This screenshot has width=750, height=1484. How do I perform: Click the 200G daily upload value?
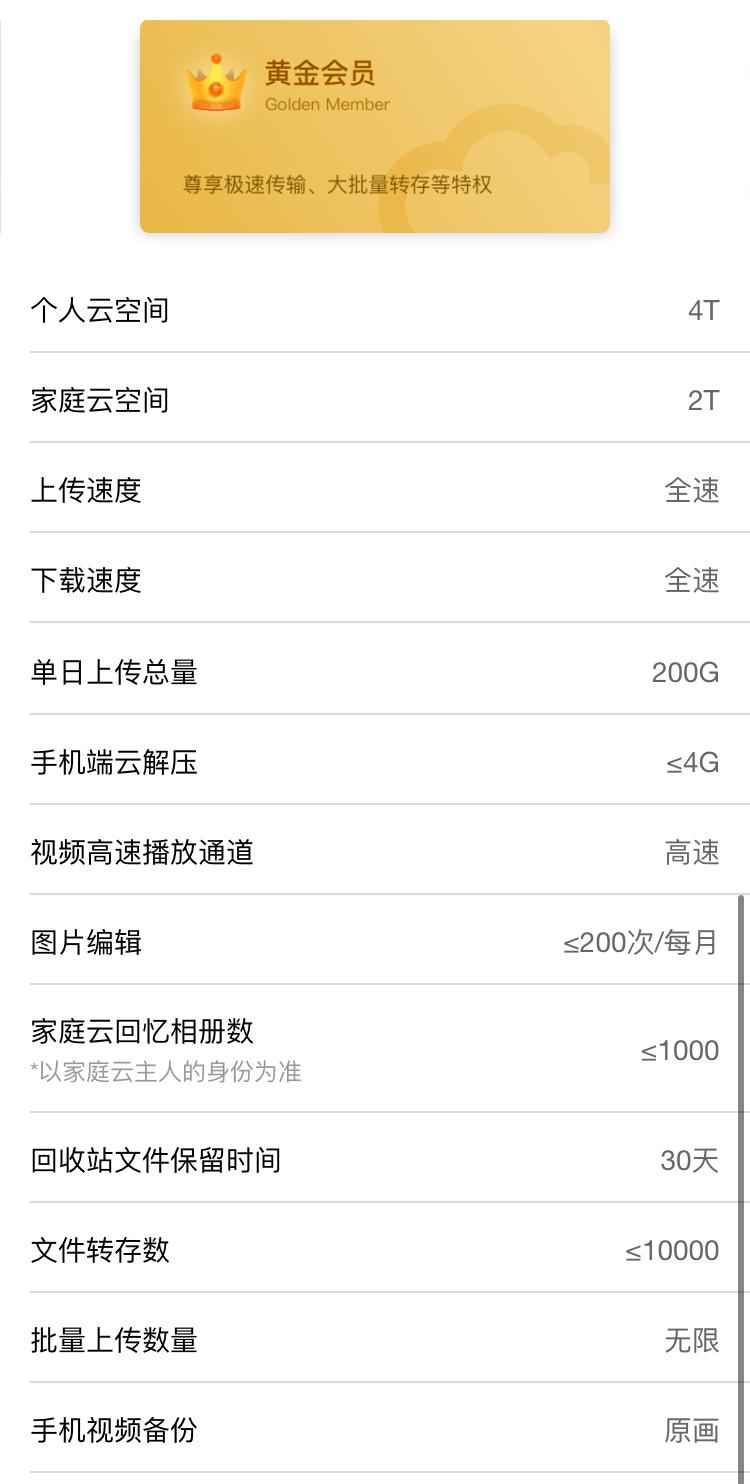click(686, 673)
